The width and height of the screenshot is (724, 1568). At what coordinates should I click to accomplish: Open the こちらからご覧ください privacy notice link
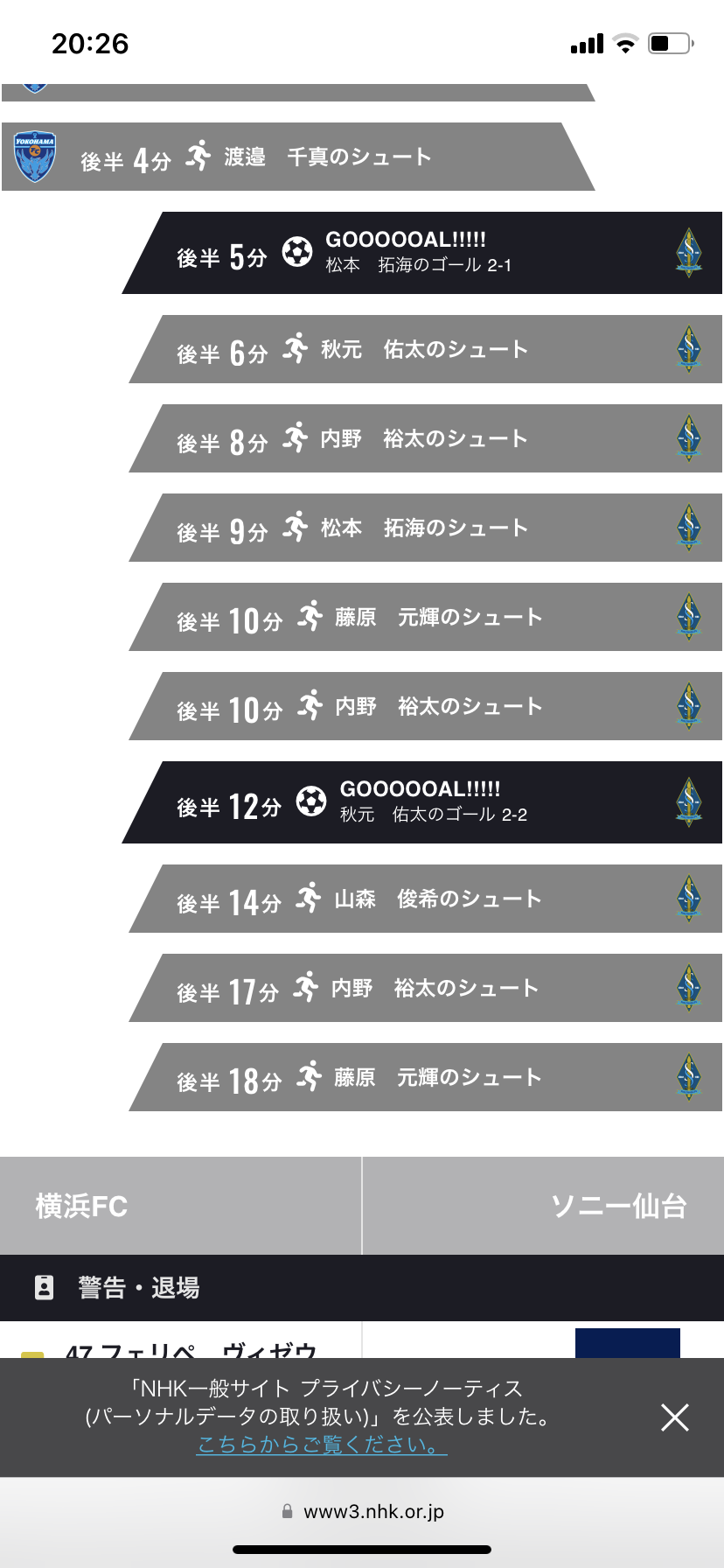(x=321, y=1445)
